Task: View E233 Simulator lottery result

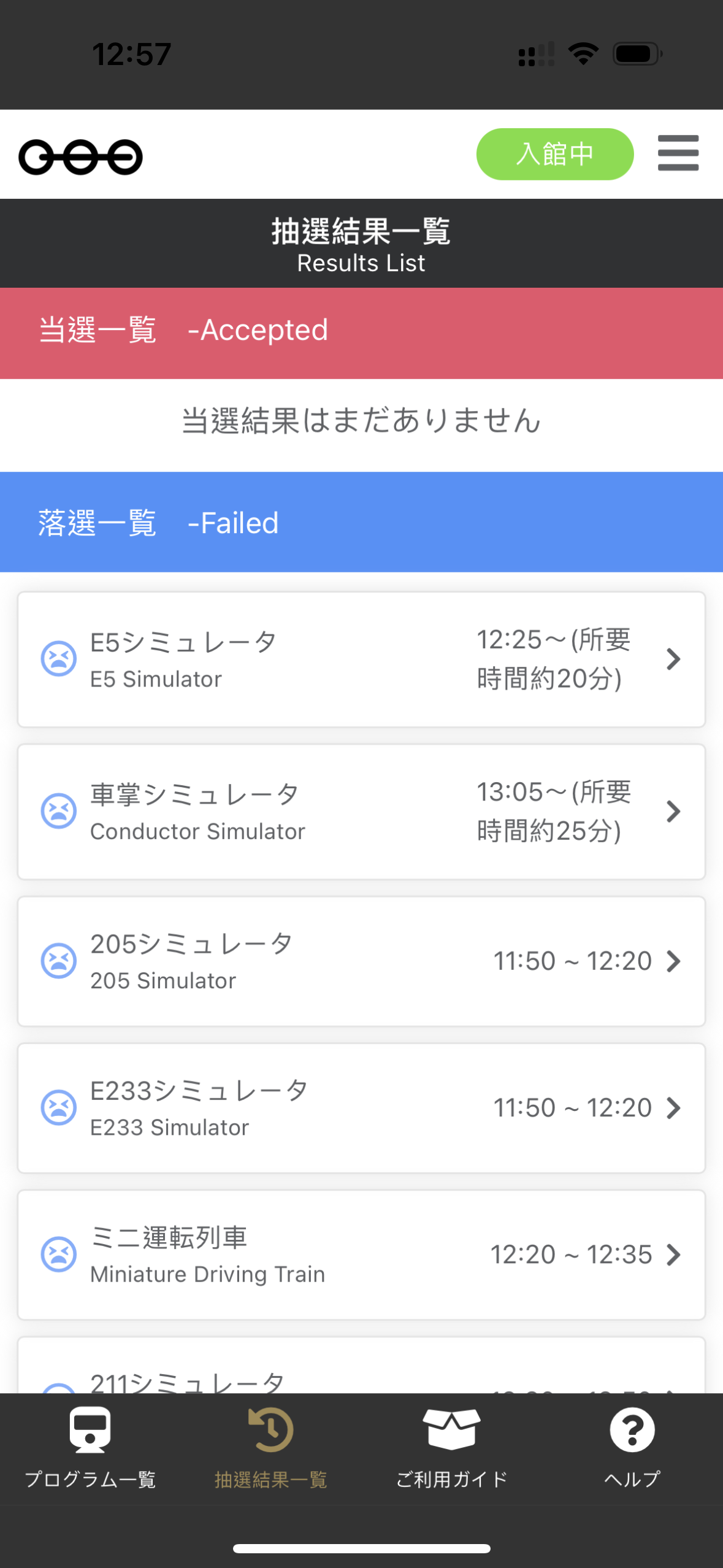Action: 361,1108
